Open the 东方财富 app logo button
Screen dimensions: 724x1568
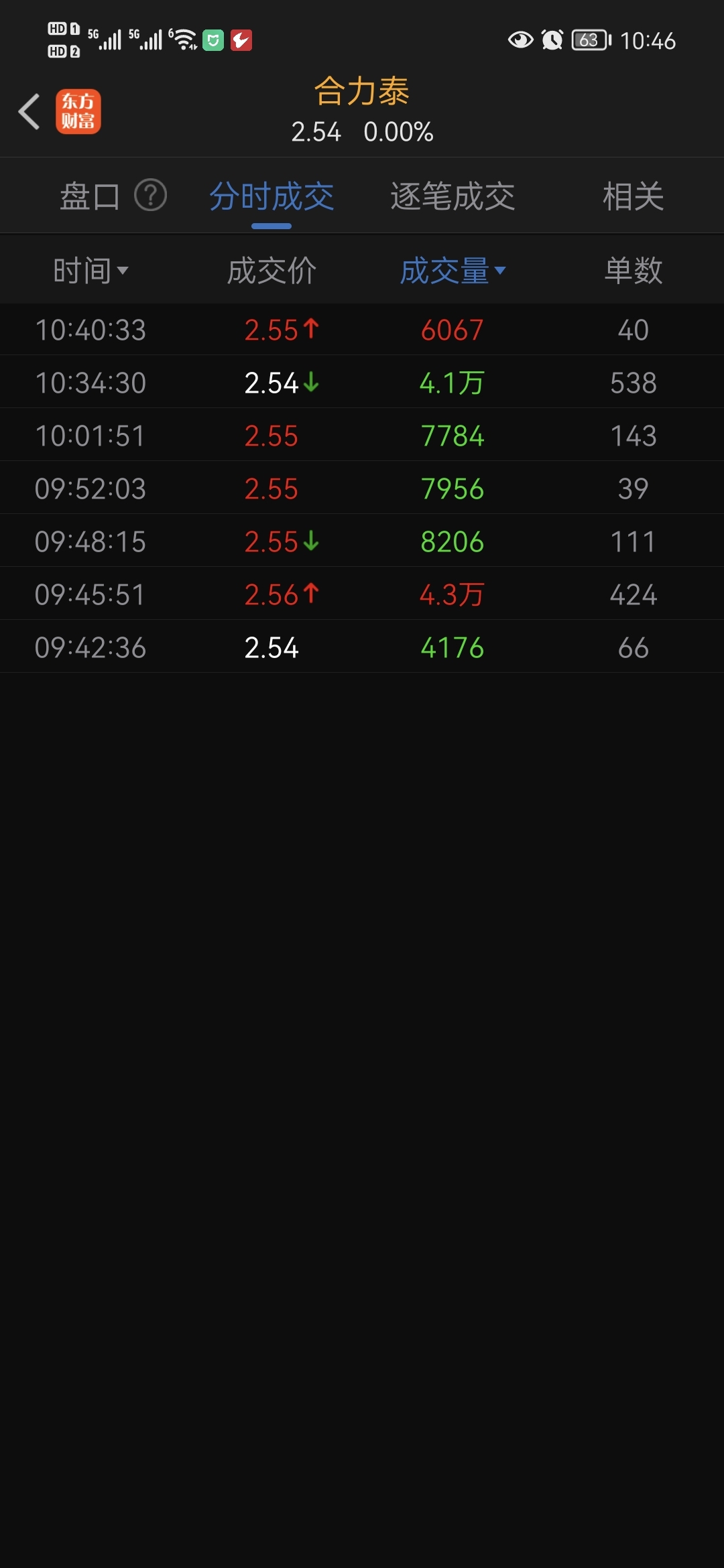[x=78, y=111]
